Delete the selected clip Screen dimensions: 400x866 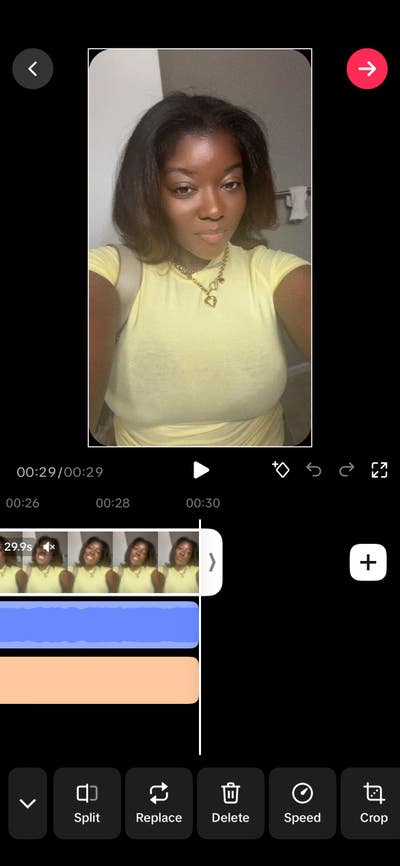[230, 803]
